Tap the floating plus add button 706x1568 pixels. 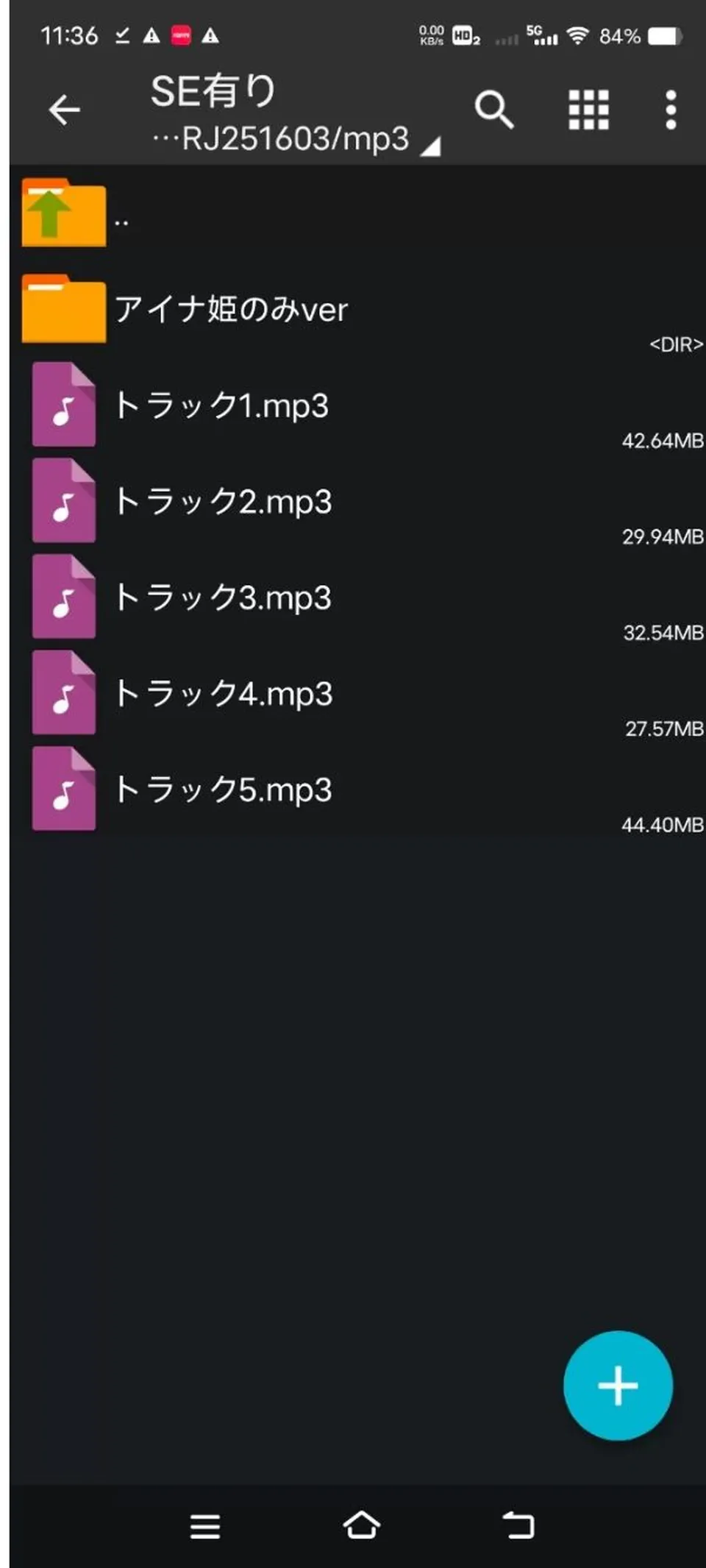(618, 1386)
